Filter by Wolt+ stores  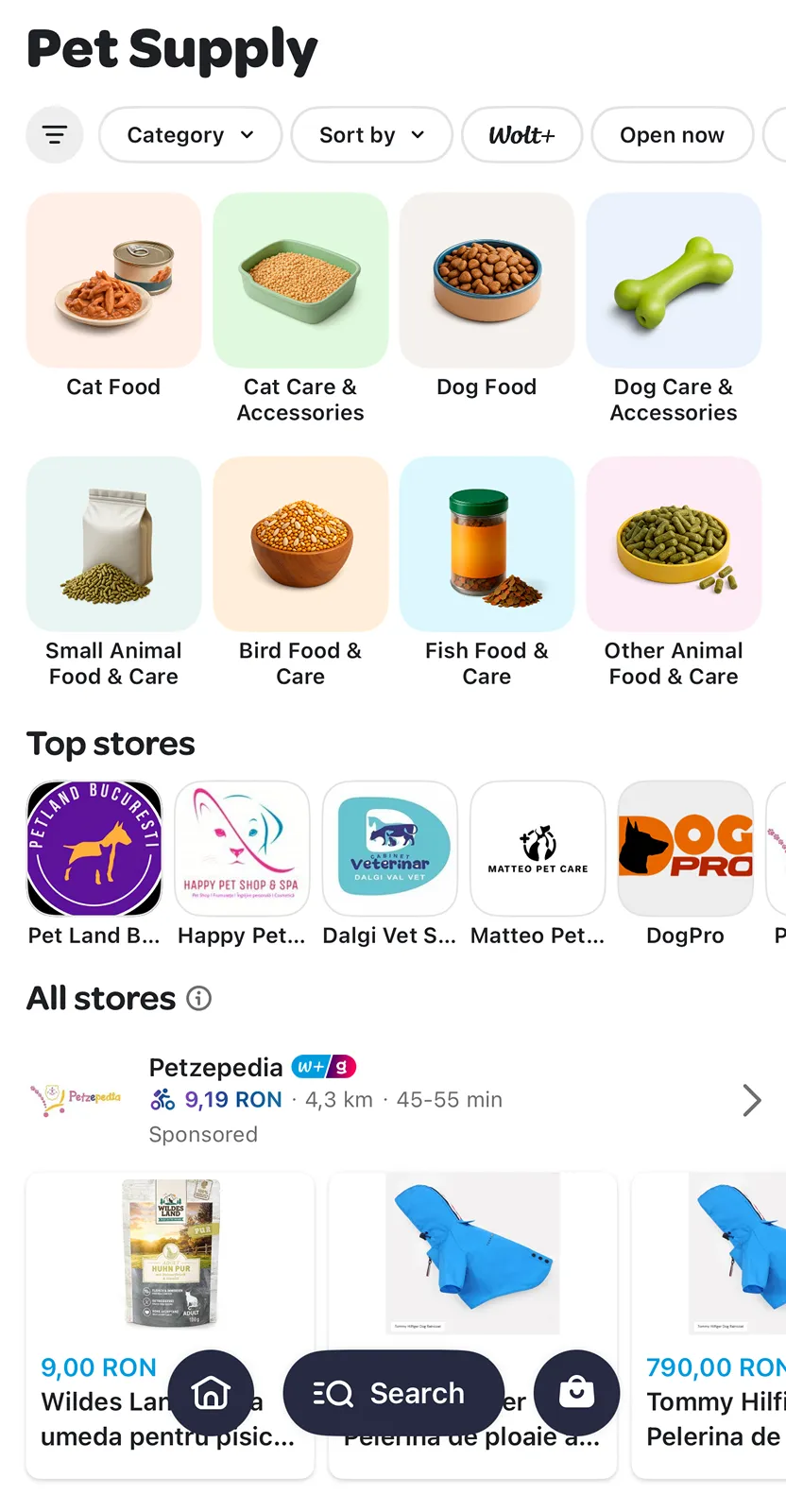521,135
